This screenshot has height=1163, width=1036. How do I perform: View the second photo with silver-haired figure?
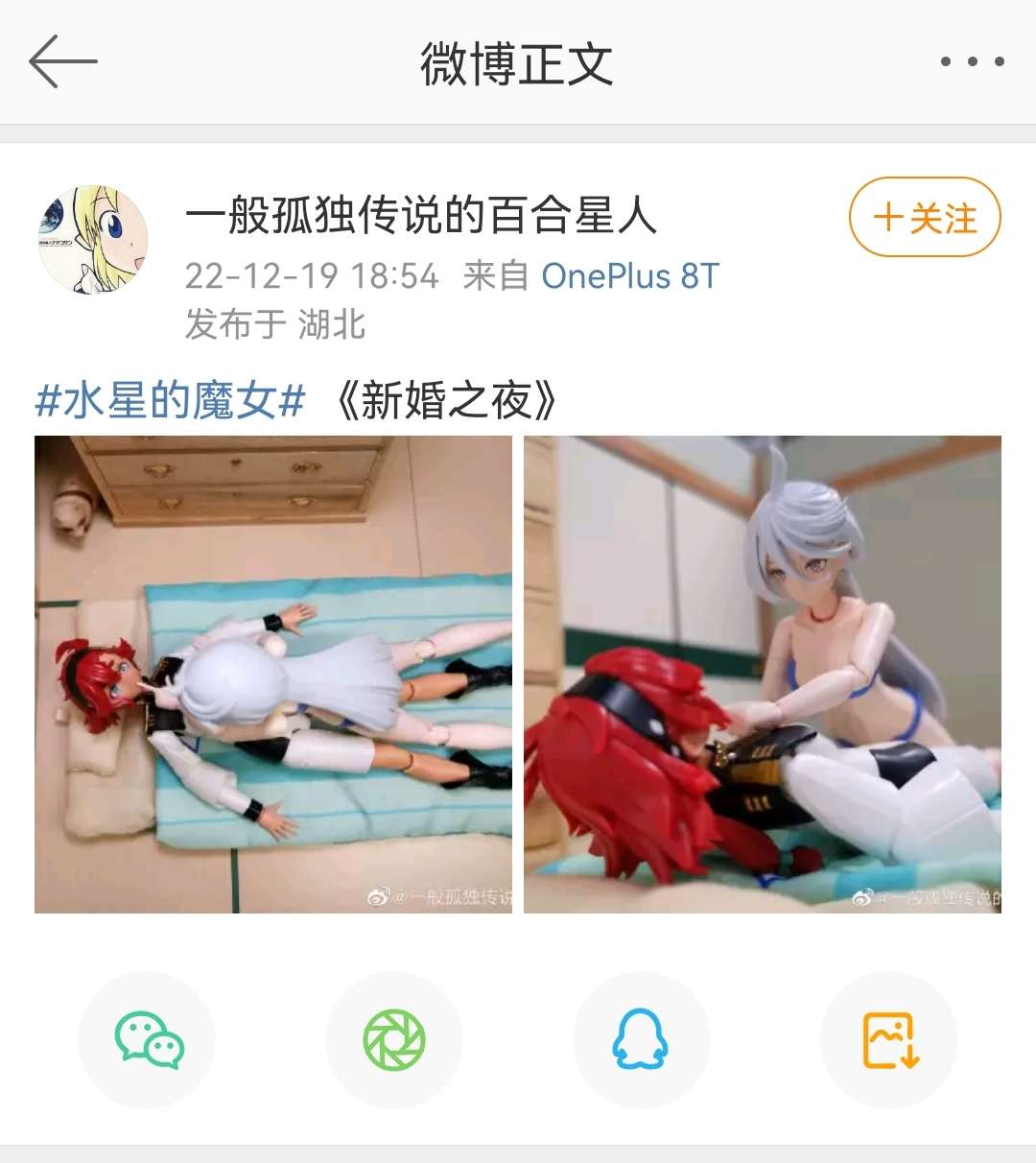pyautogui.click(x=763, y=675)
